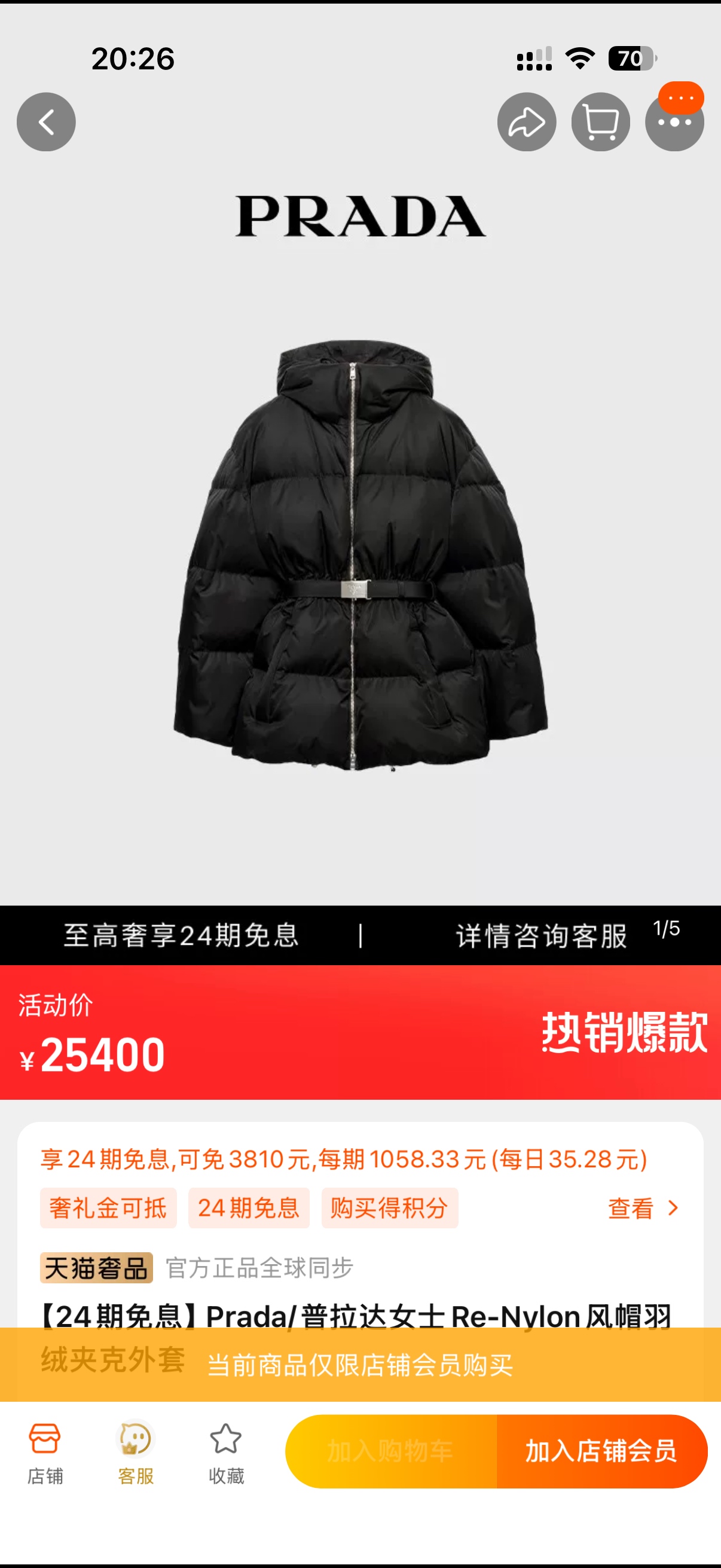Screen dimensions: 721x1568
Task: Open the more options menu
Action: [674, 123]
